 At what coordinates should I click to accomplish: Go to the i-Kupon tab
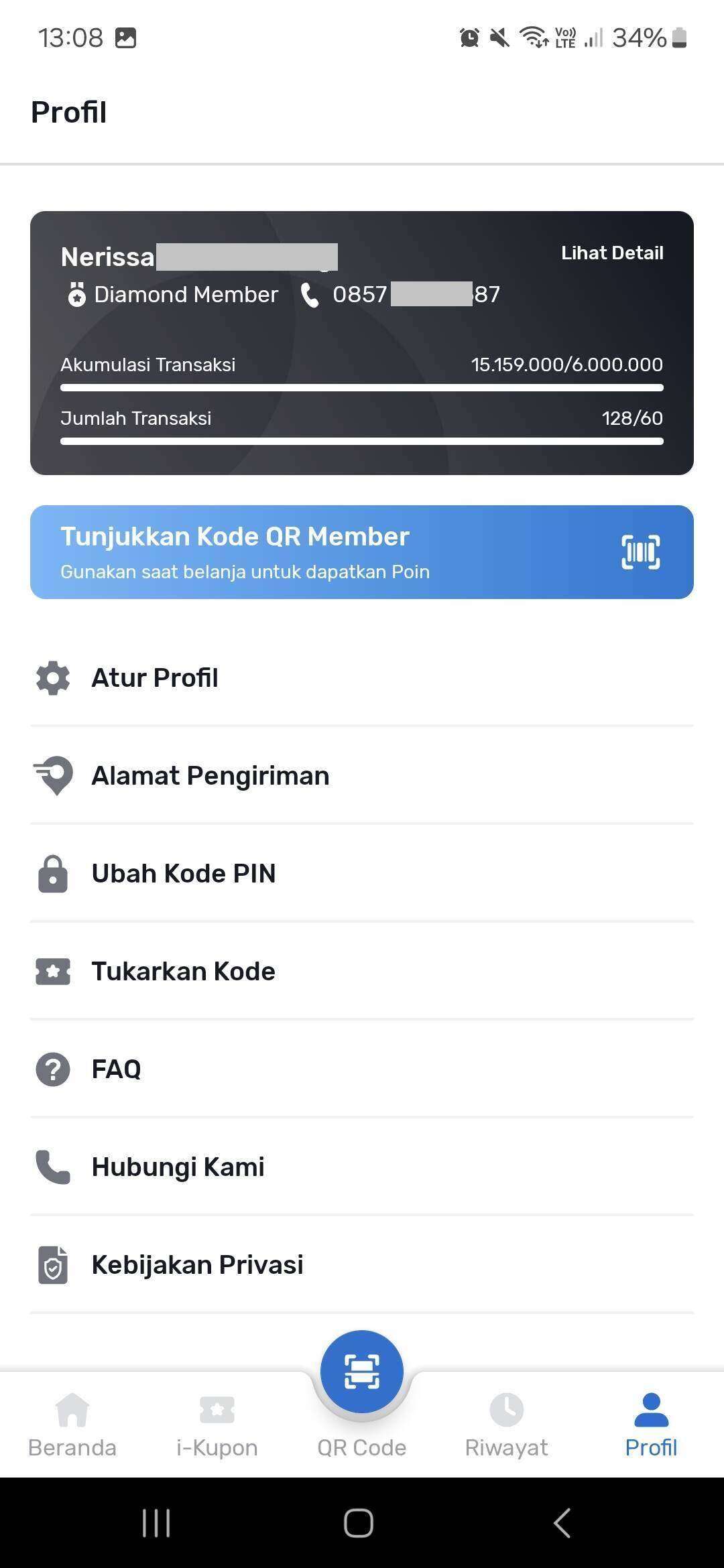tap(217, 1425)
